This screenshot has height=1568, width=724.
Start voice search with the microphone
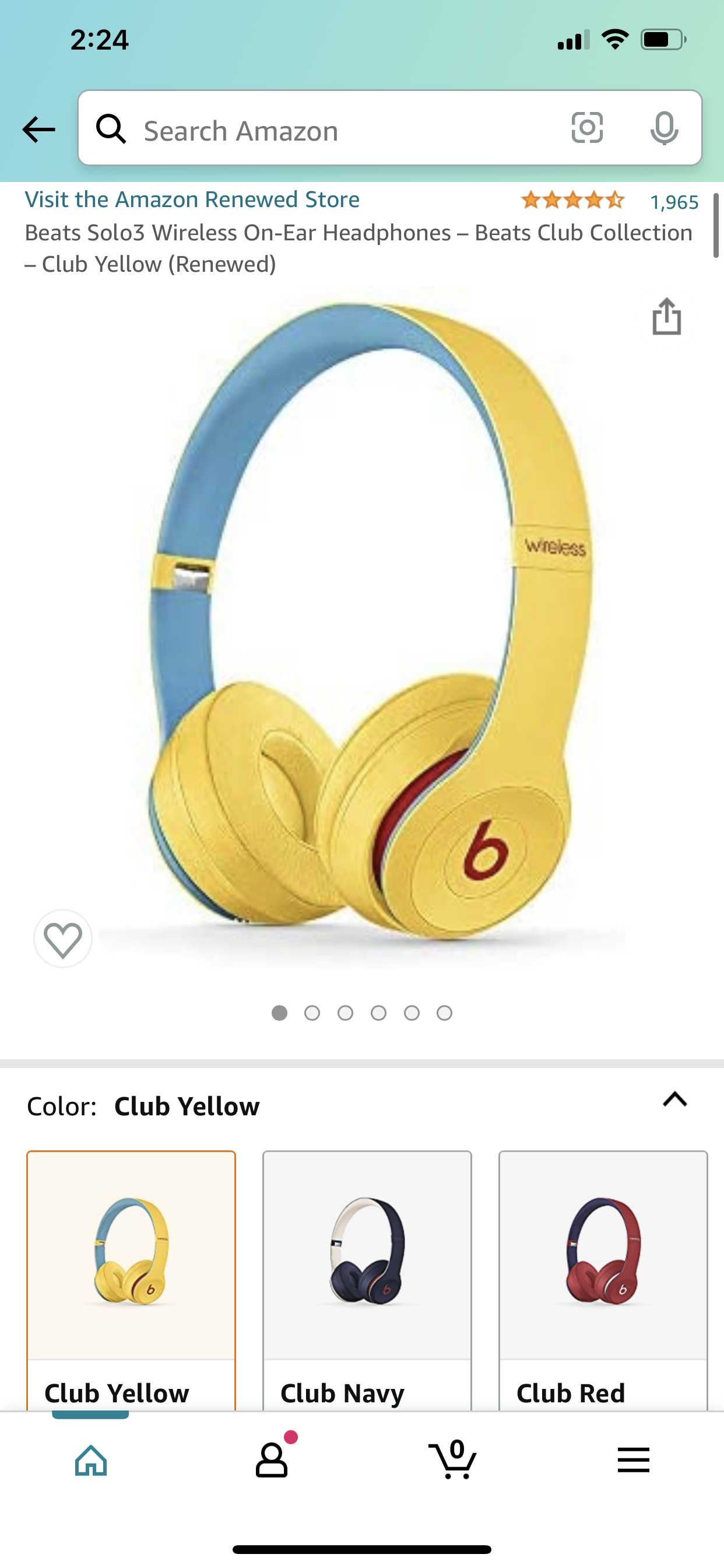[664, 128]
